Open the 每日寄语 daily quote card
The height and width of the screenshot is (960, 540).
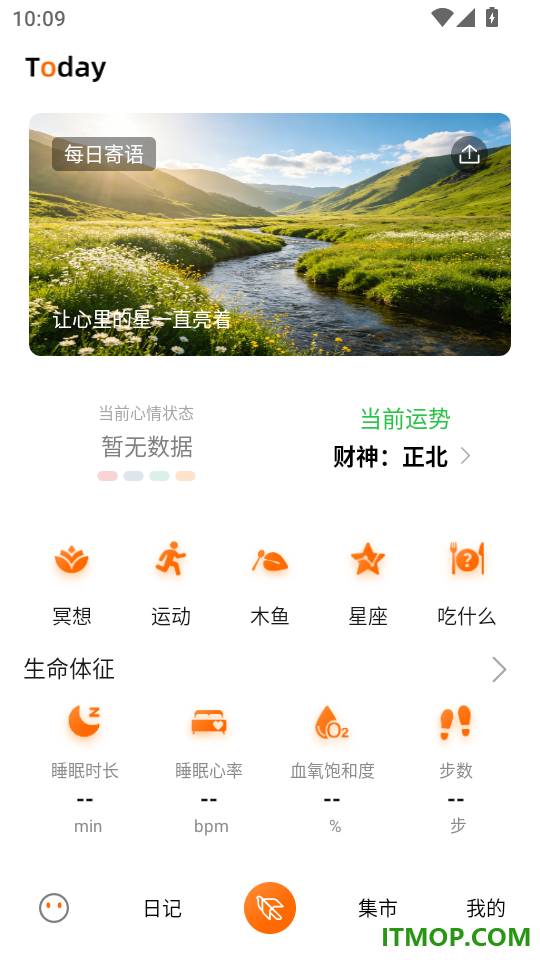point(269,234)
